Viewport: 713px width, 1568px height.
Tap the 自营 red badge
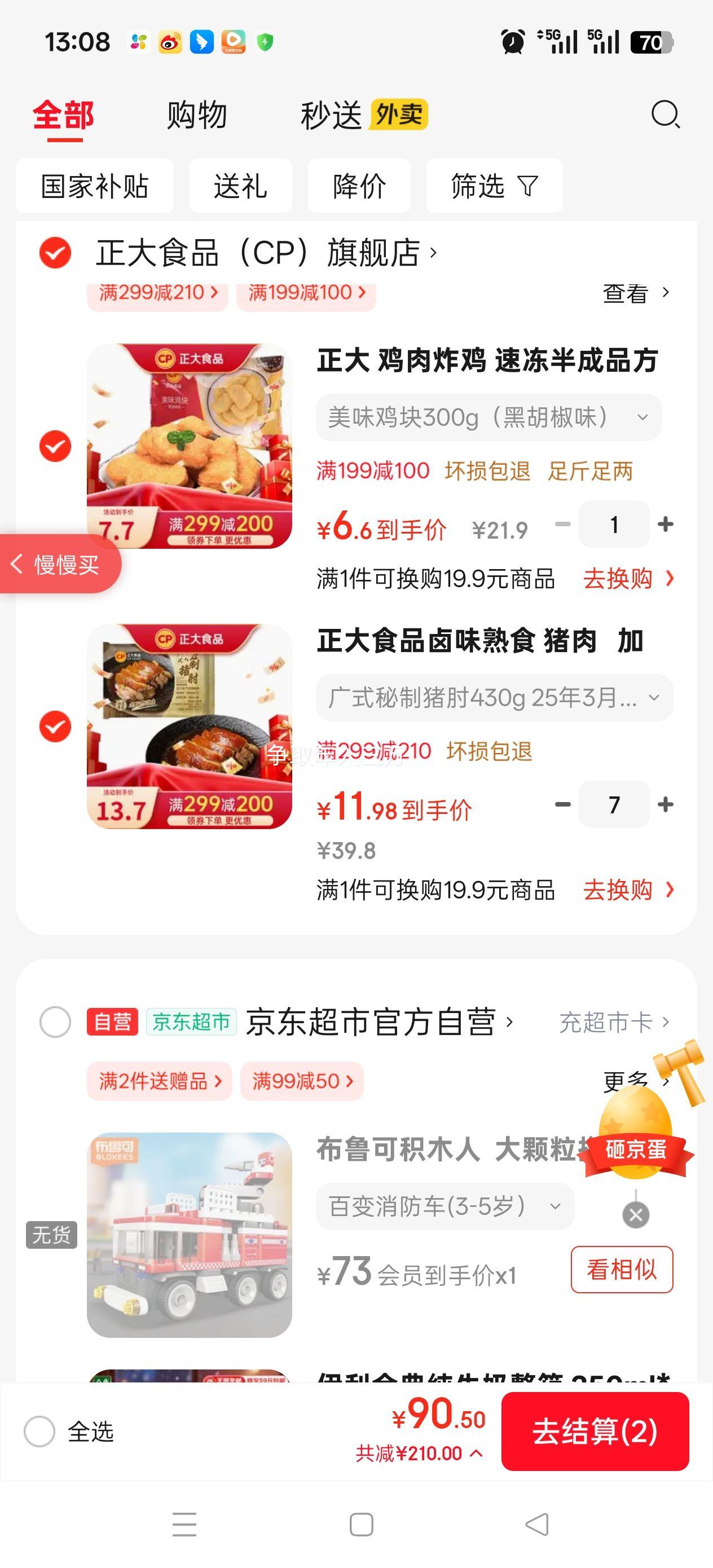pos(113,1022)
